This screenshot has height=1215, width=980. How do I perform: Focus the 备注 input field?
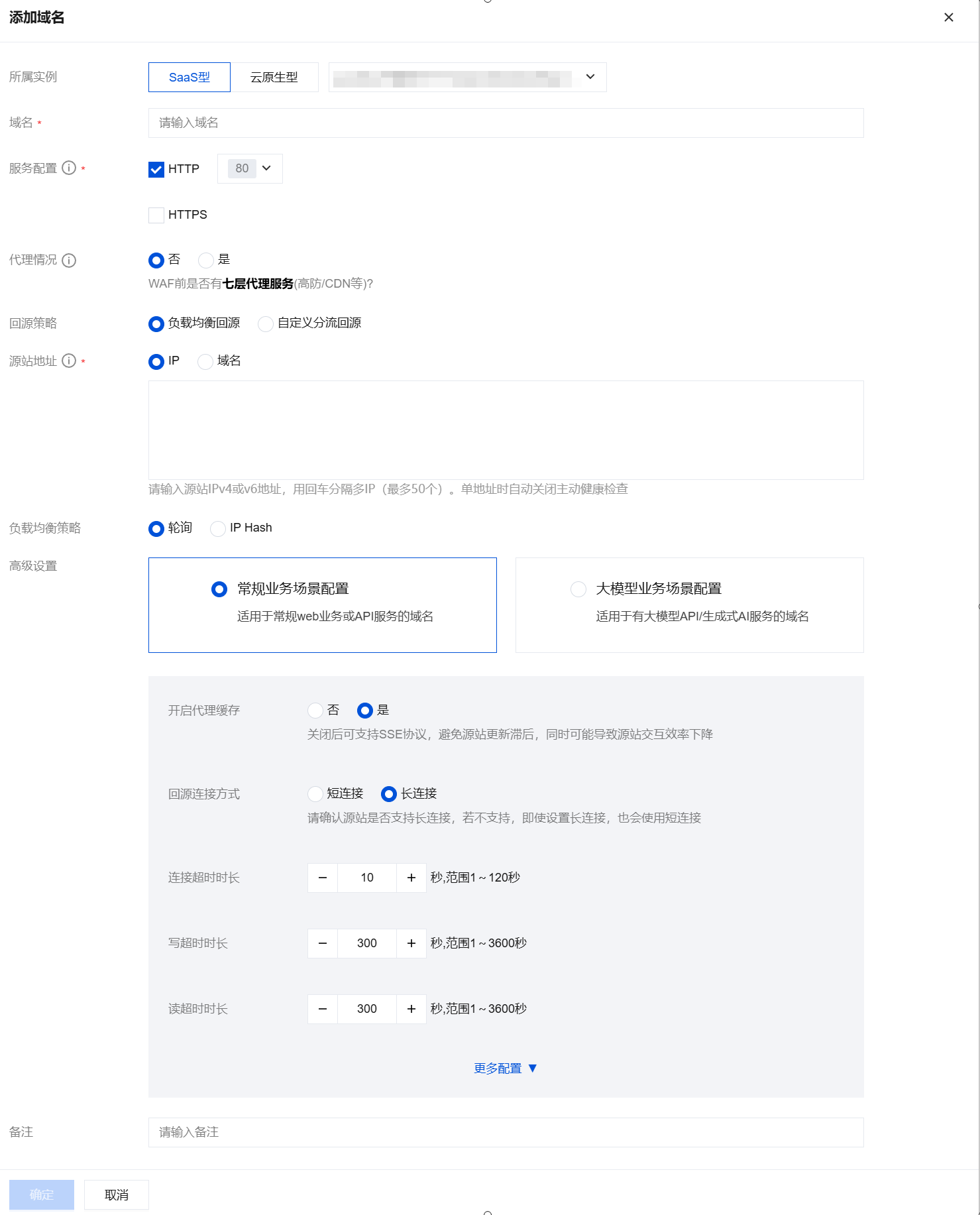point(506,1132)
